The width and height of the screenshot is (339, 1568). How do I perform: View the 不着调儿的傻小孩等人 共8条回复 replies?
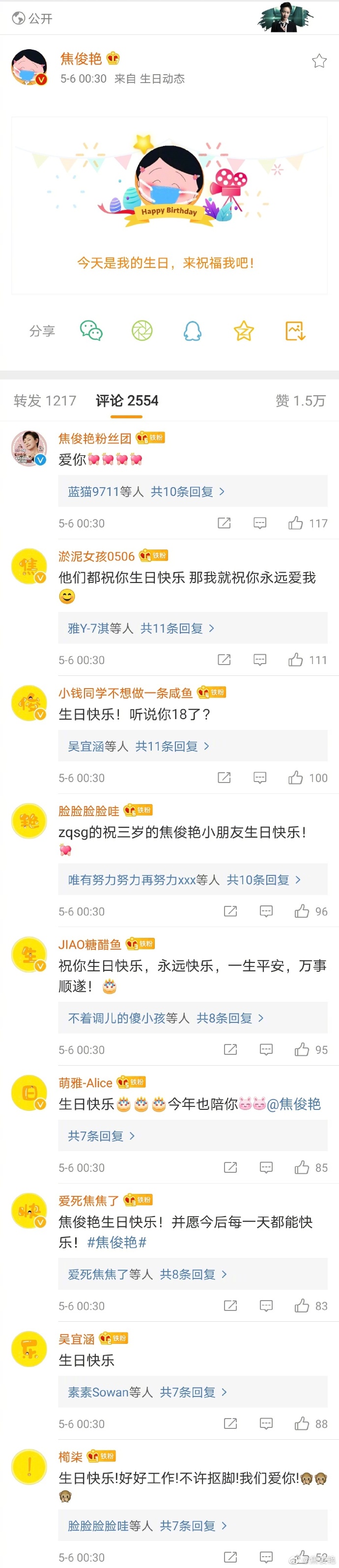(x=166, y=1018)
